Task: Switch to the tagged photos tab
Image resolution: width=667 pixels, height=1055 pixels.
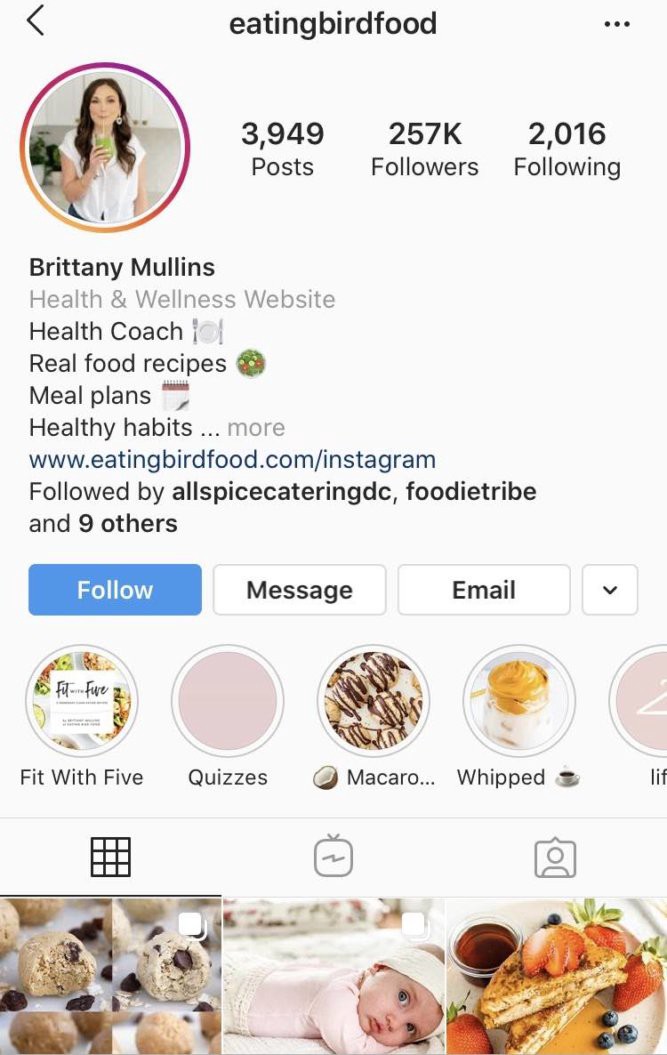Action: [x=555, y=857]
